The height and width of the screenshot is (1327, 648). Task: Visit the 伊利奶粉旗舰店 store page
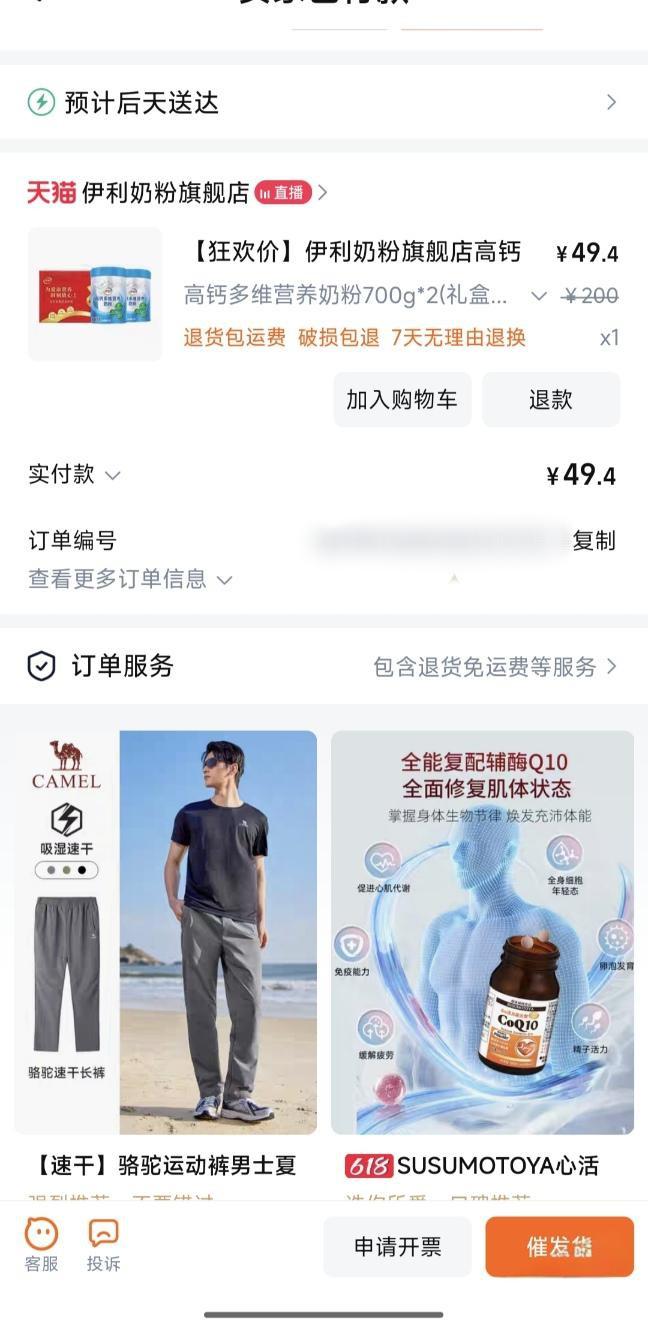(165, 192)
